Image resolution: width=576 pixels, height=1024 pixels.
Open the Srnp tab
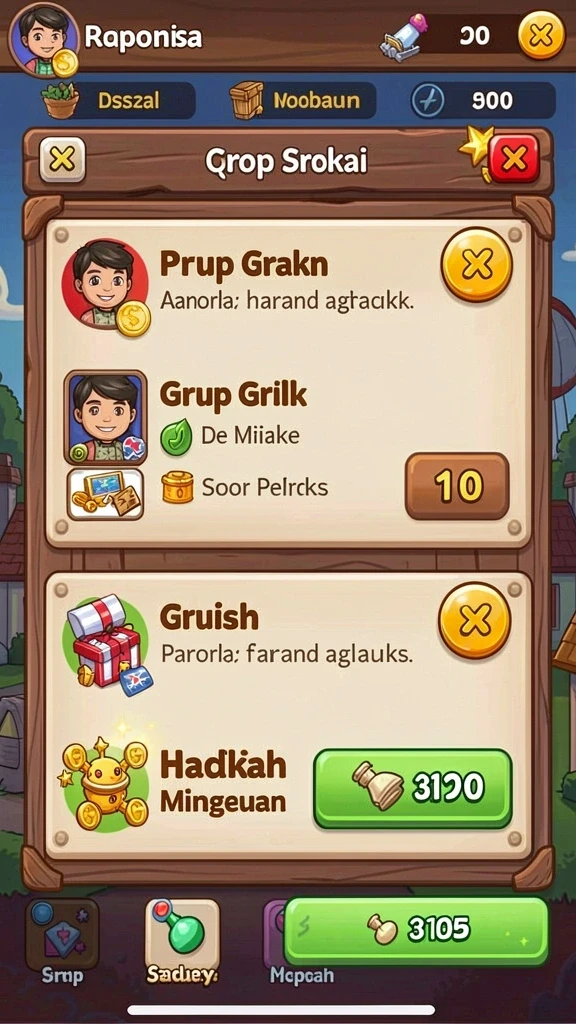coord(62,942)
